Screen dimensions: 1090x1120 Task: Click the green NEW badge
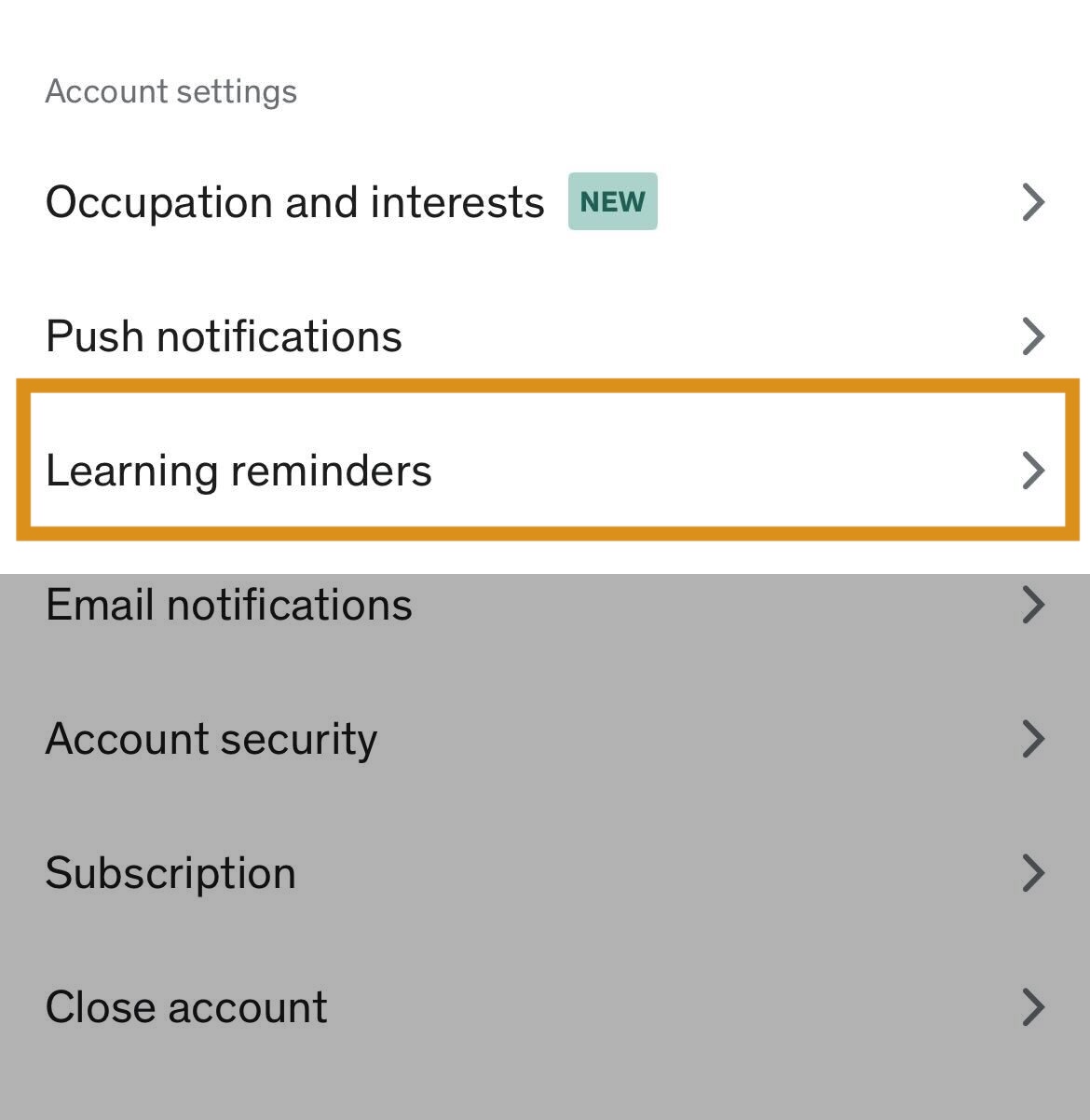(611, 199)
